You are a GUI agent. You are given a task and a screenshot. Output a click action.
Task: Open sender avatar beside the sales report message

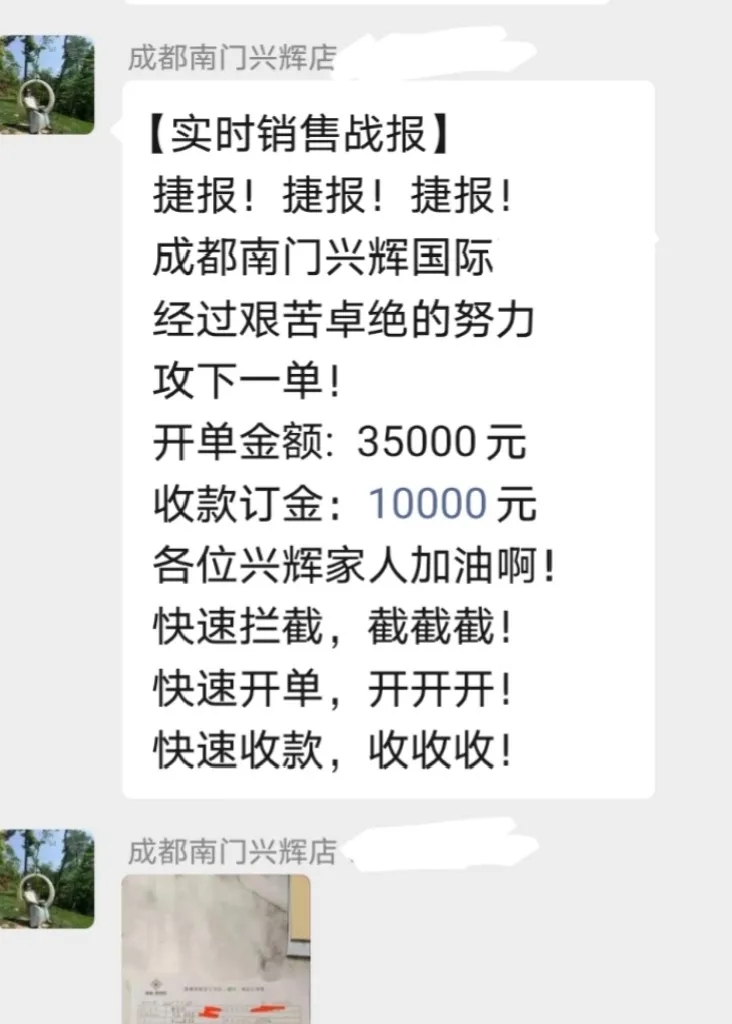pyautogui.click(x=47, y=85)
